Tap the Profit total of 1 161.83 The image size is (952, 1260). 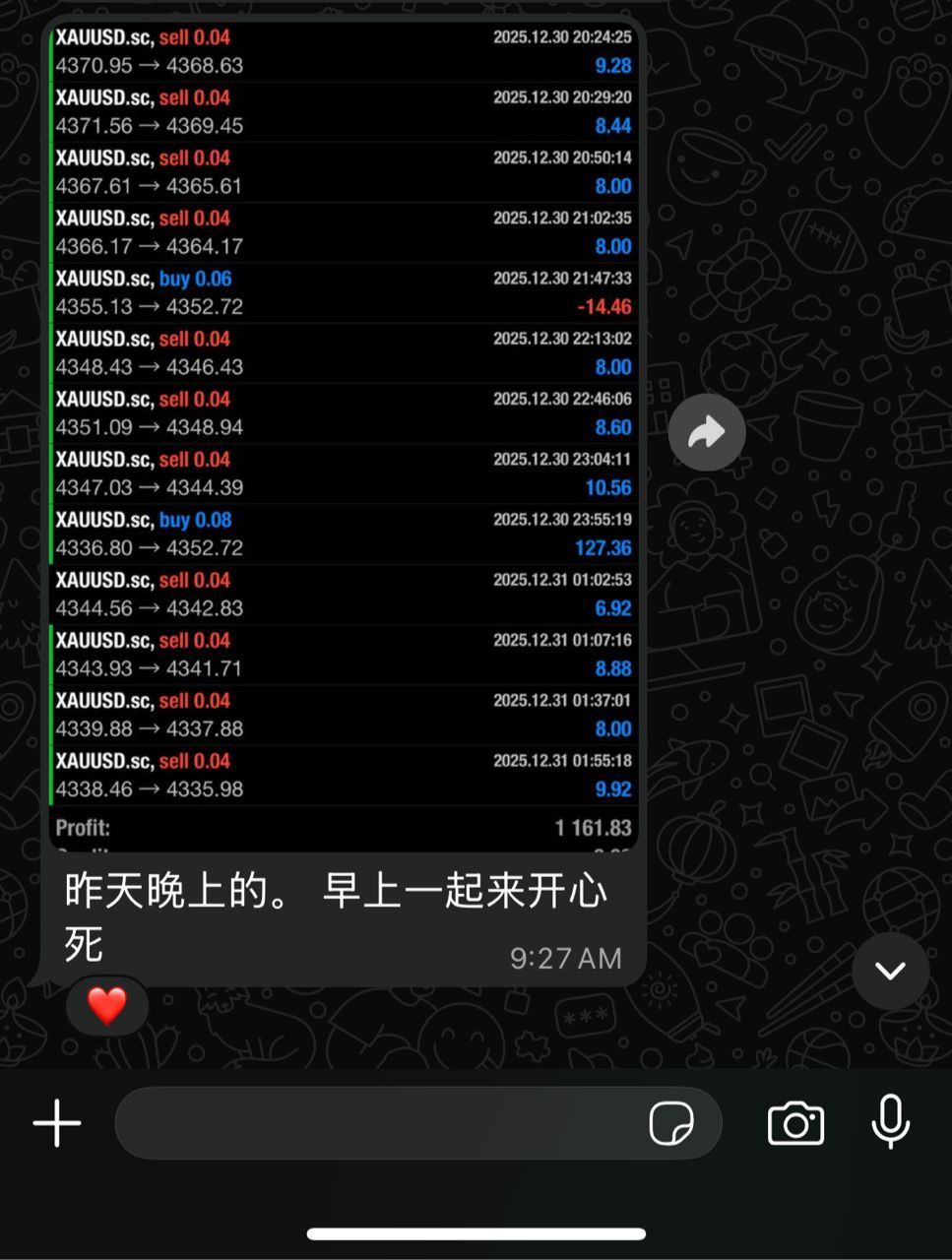coord(345,827)
